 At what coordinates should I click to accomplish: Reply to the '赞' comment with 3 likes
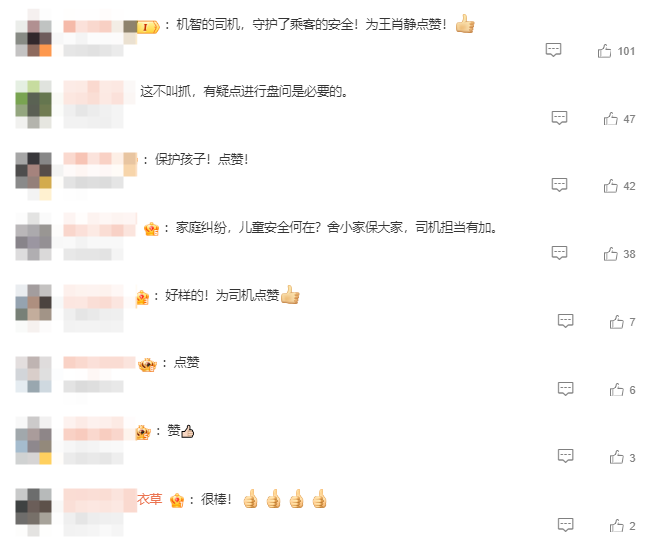tap(565, 456)
